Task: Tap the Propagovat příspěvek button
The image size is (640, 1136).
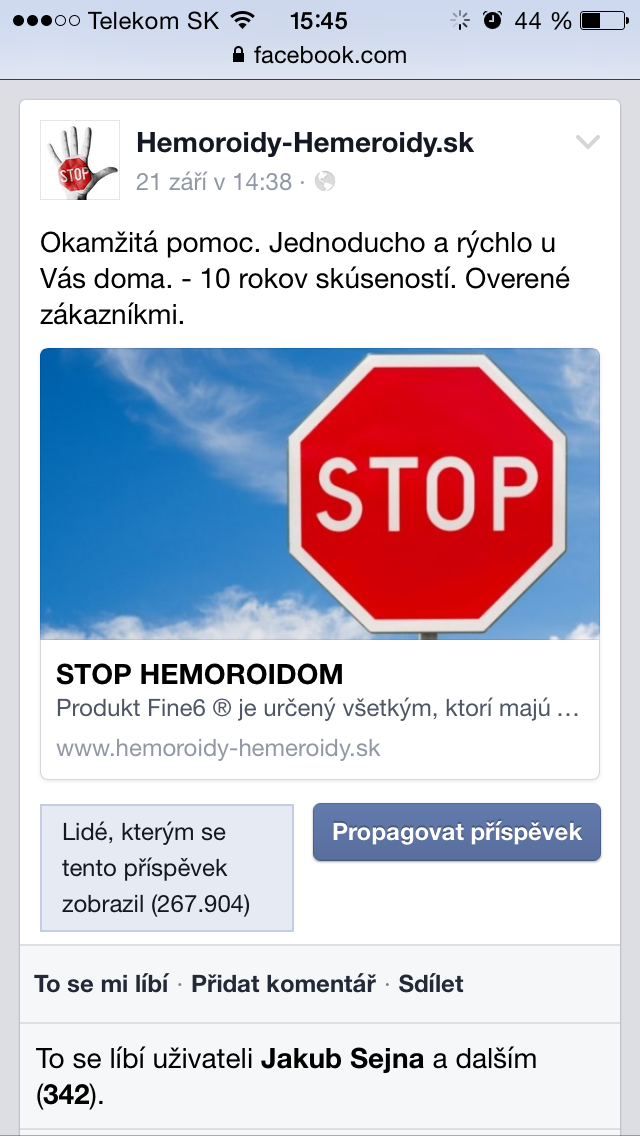Action: coord(457,832)
